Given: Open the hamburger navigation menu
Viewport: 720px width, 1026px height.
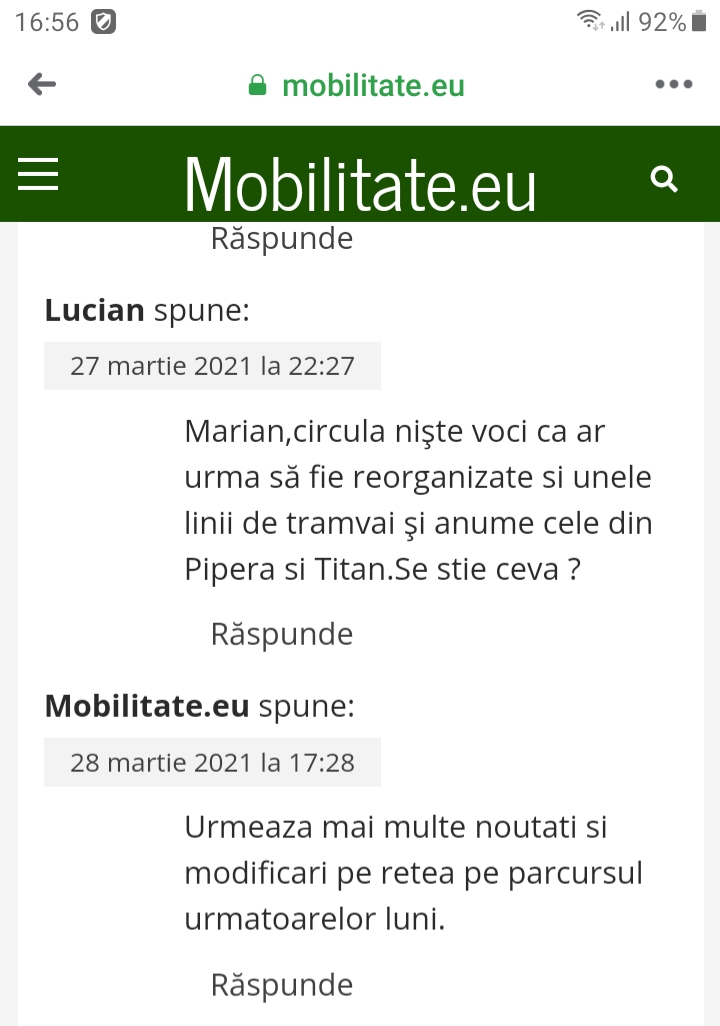Looking at the screenshot, I should (39, 175).
